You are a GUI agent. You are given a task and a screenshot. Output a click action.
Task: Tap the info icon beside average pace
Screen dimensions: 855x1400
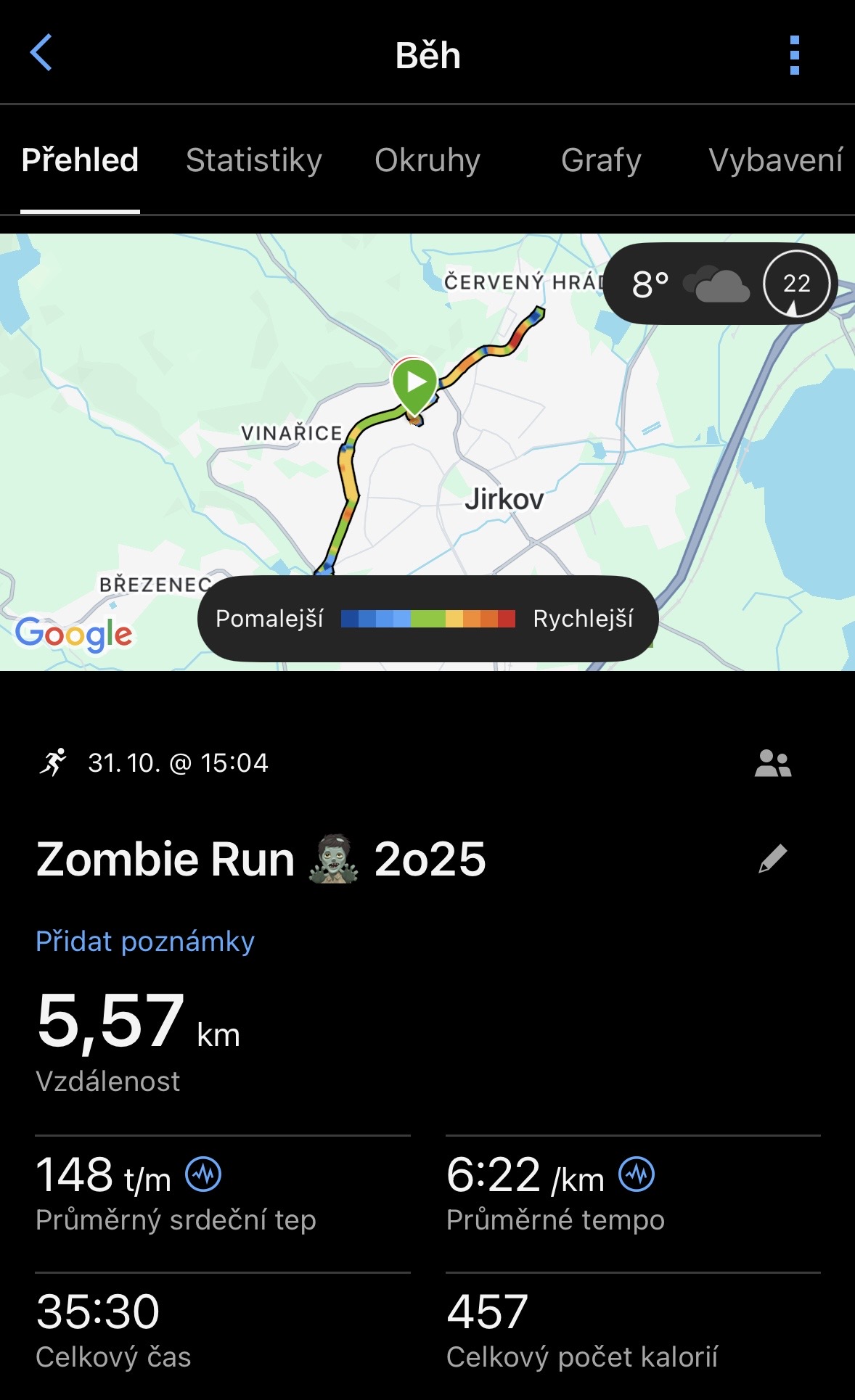coord(637,1174)
